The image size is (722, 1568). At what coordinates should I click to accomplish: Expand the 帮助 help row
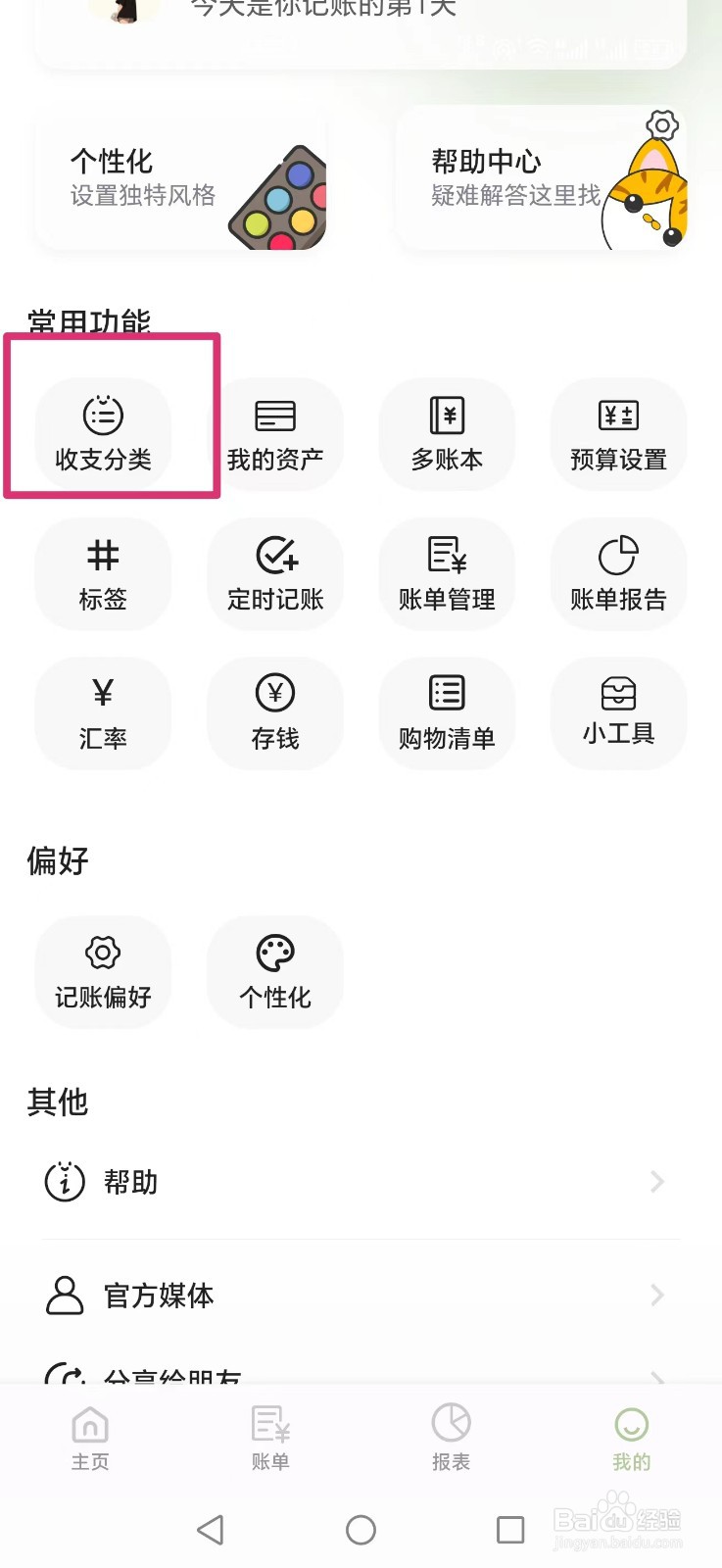[361, 1182]
